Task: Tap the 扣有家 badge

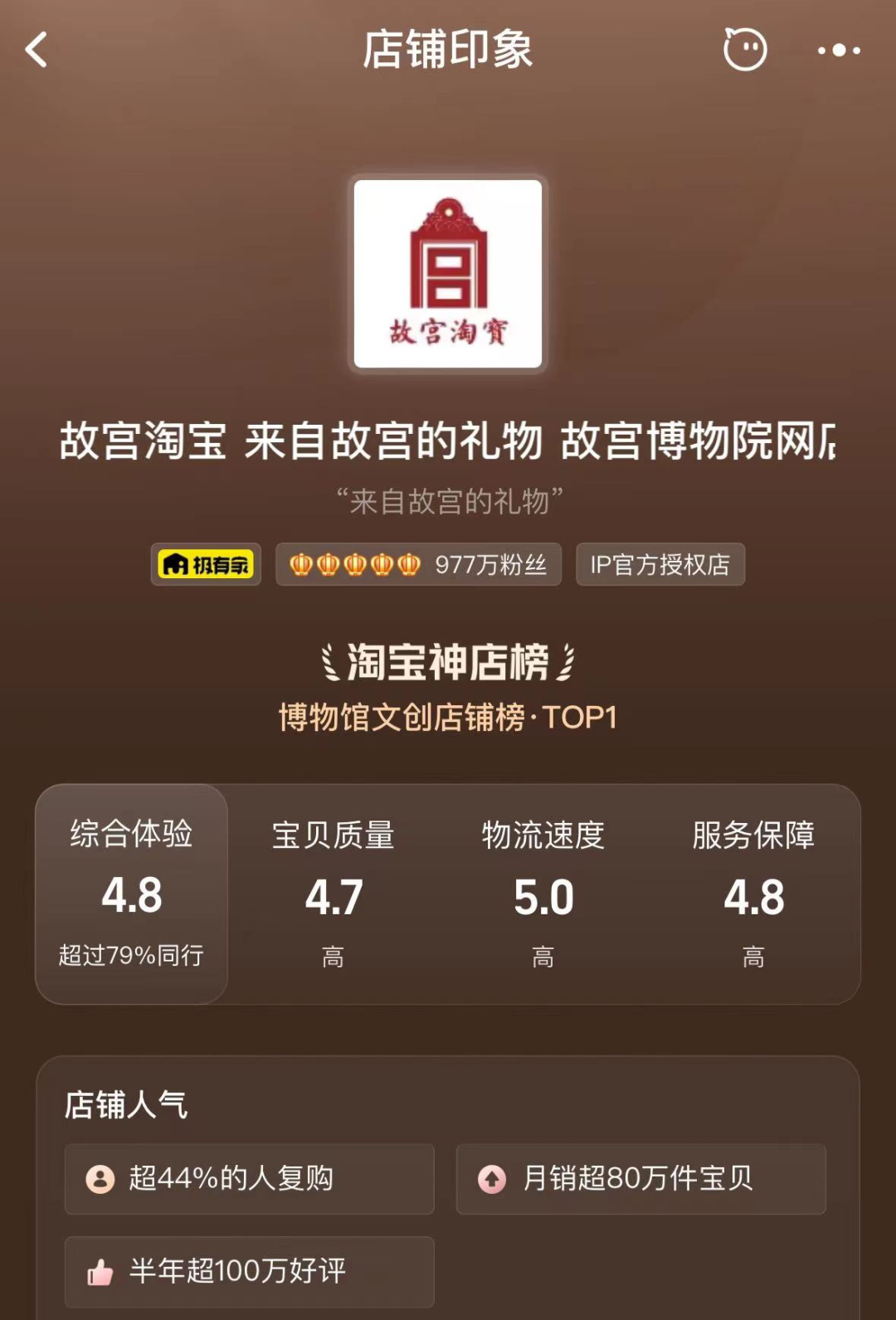Action: tap(206, 565)
